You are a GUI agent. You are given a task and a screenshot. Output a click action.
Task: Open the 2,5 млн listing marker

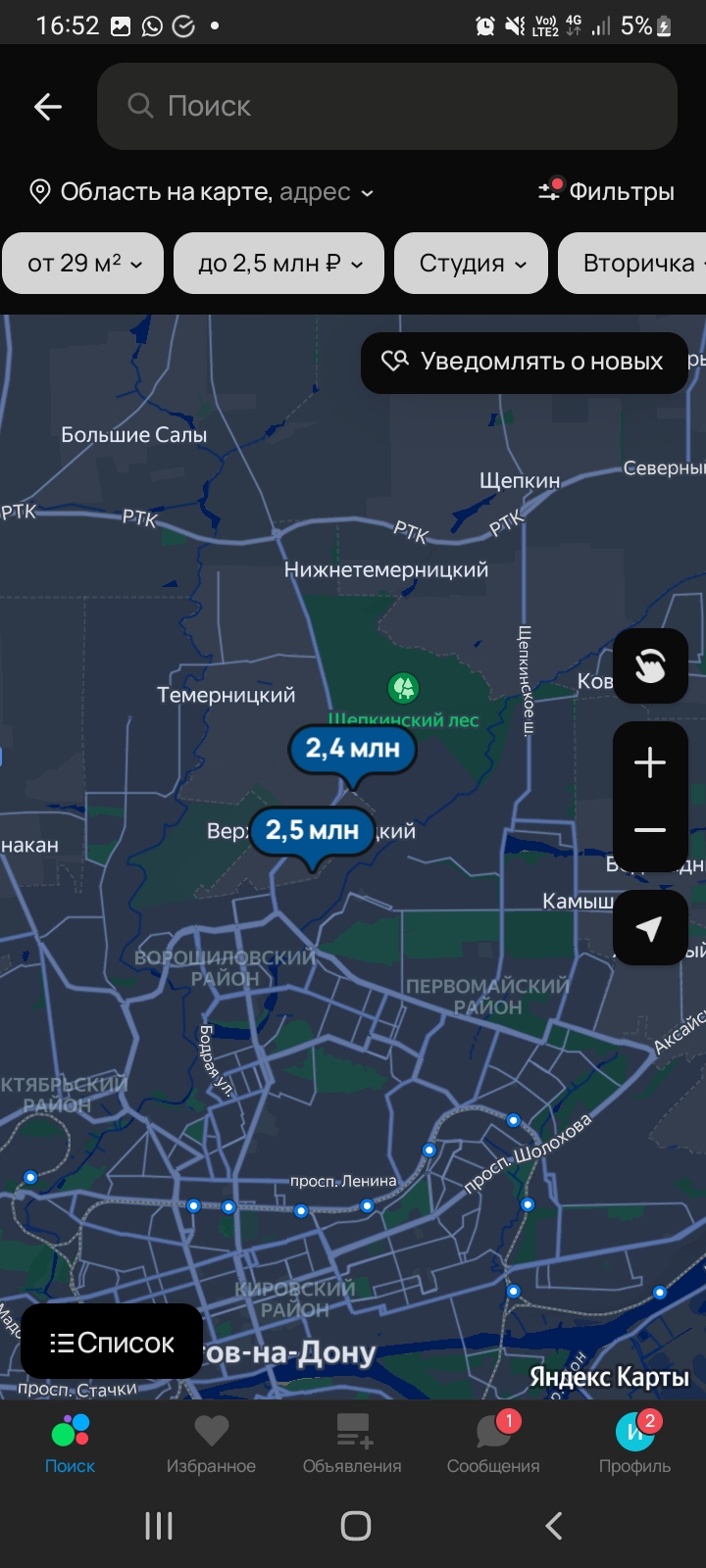pyautogui.click(x=312, y=833)
